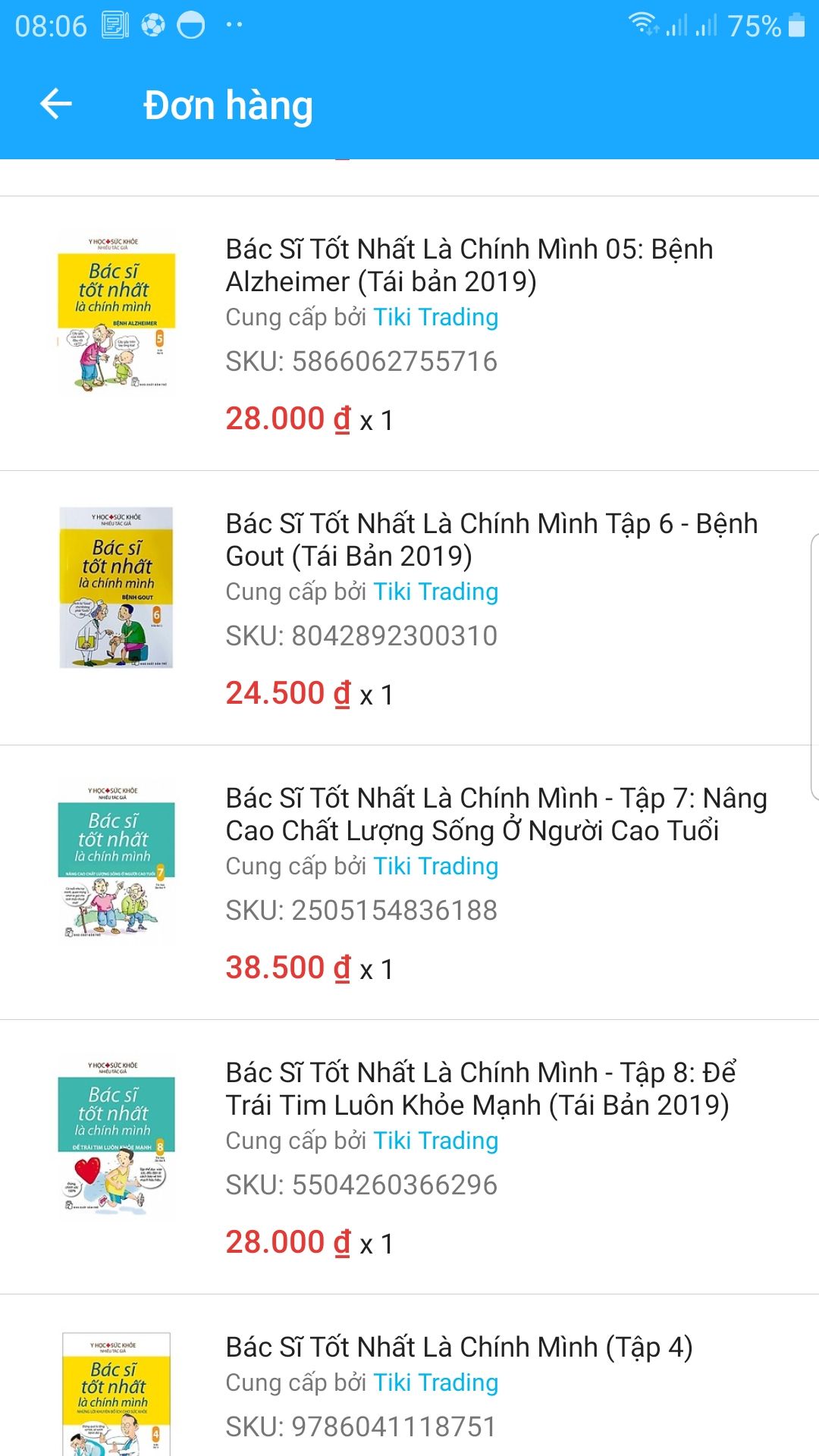The image size is (819, 1456).
Task: Tap the 75% battery percentage text
Action: tap(755, 25)
